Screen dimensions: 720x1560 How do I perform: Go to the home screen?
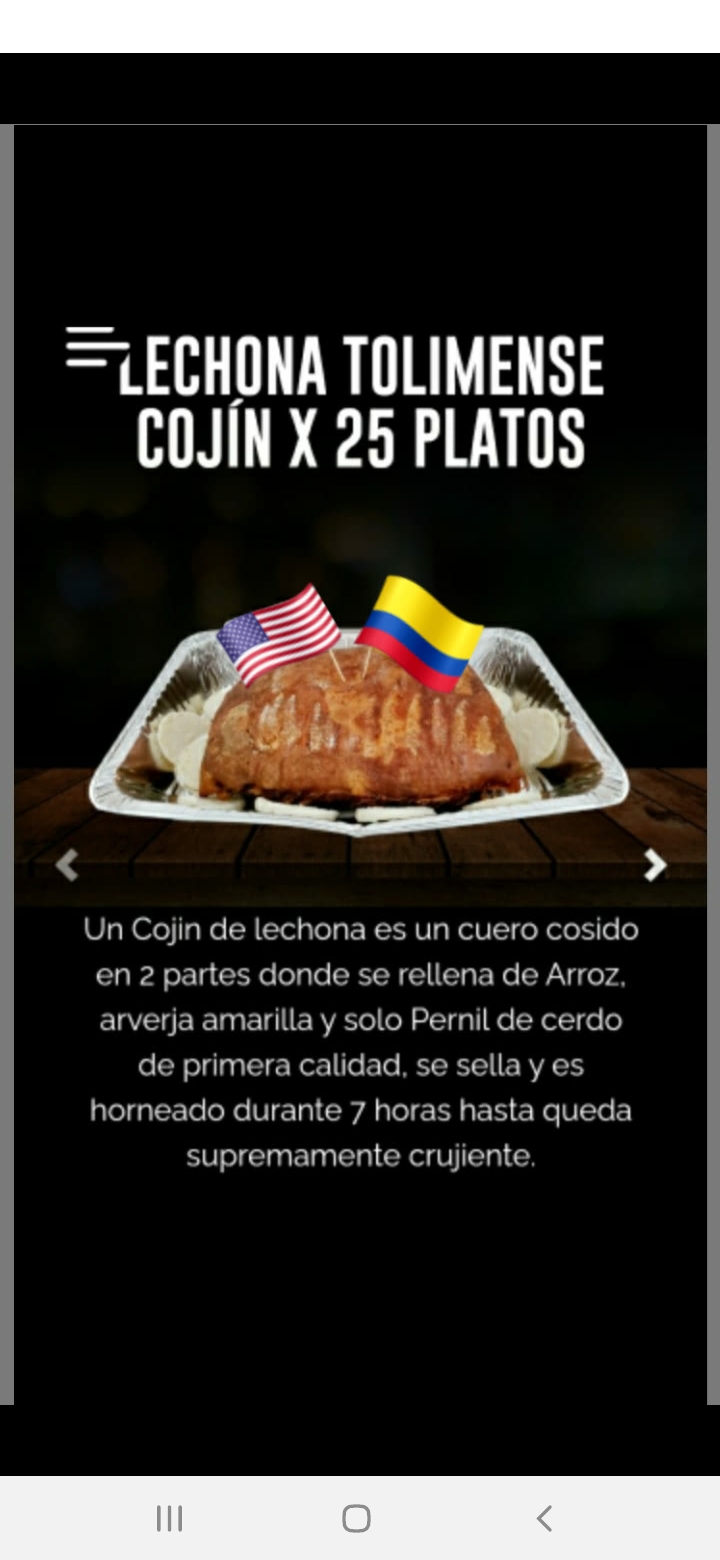pyautogui.click(x=356, y=1518)
